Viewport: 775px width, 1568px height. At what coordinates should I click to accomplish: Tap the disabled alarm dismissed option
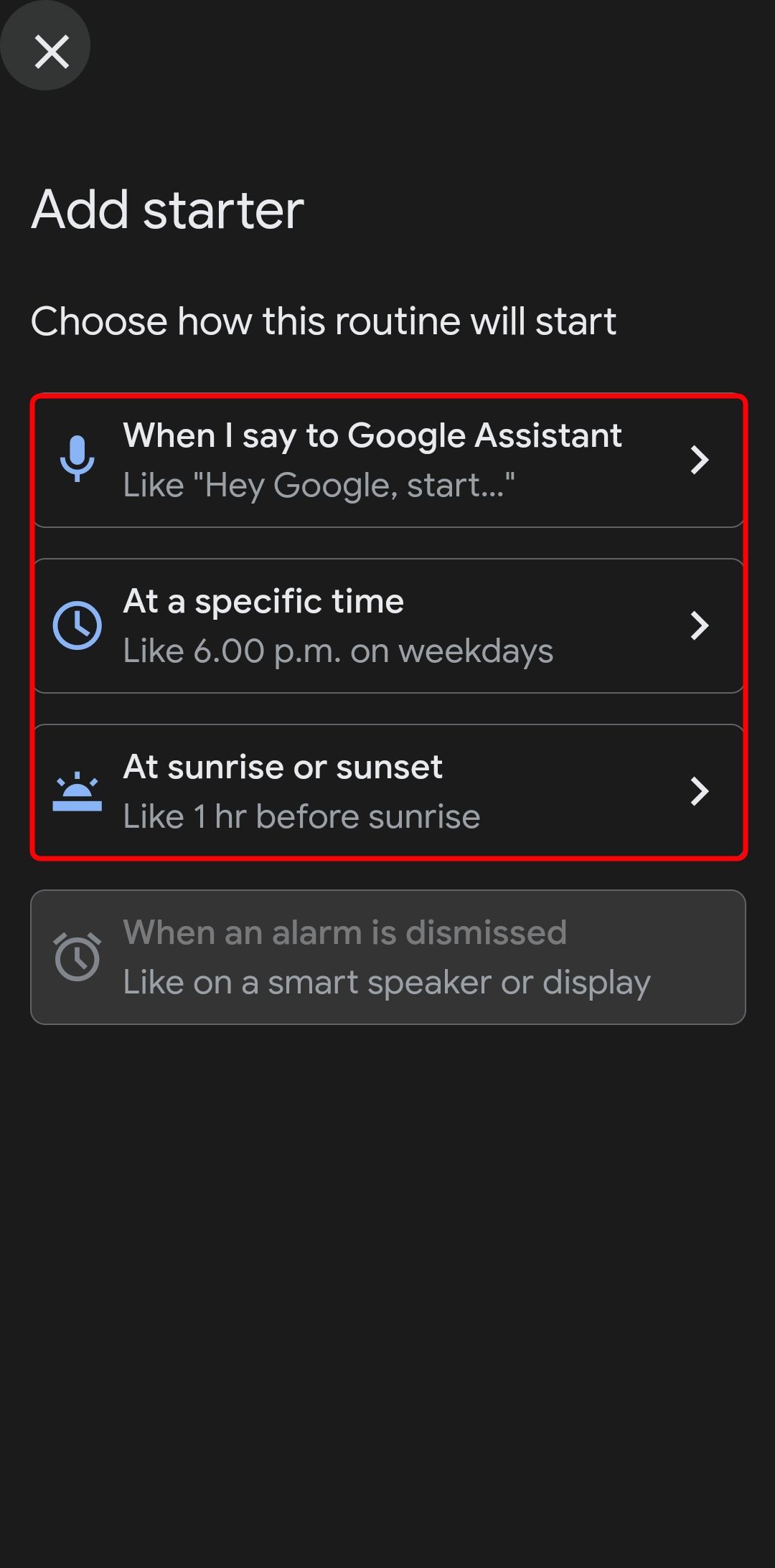[x=387, y=959]
